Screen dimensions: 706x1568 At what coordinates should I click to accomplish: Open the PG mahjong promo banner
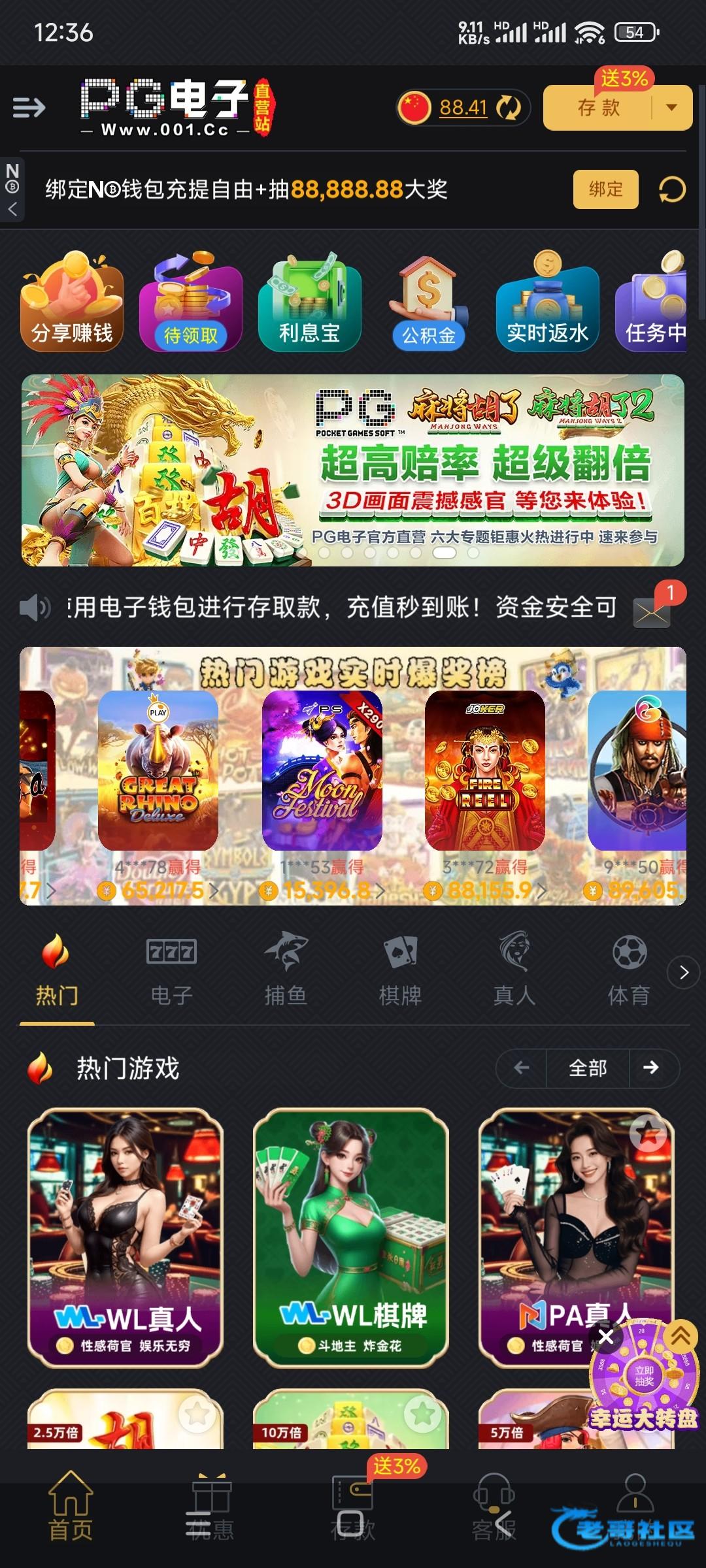pyautogui.click(x=353, y=469)
